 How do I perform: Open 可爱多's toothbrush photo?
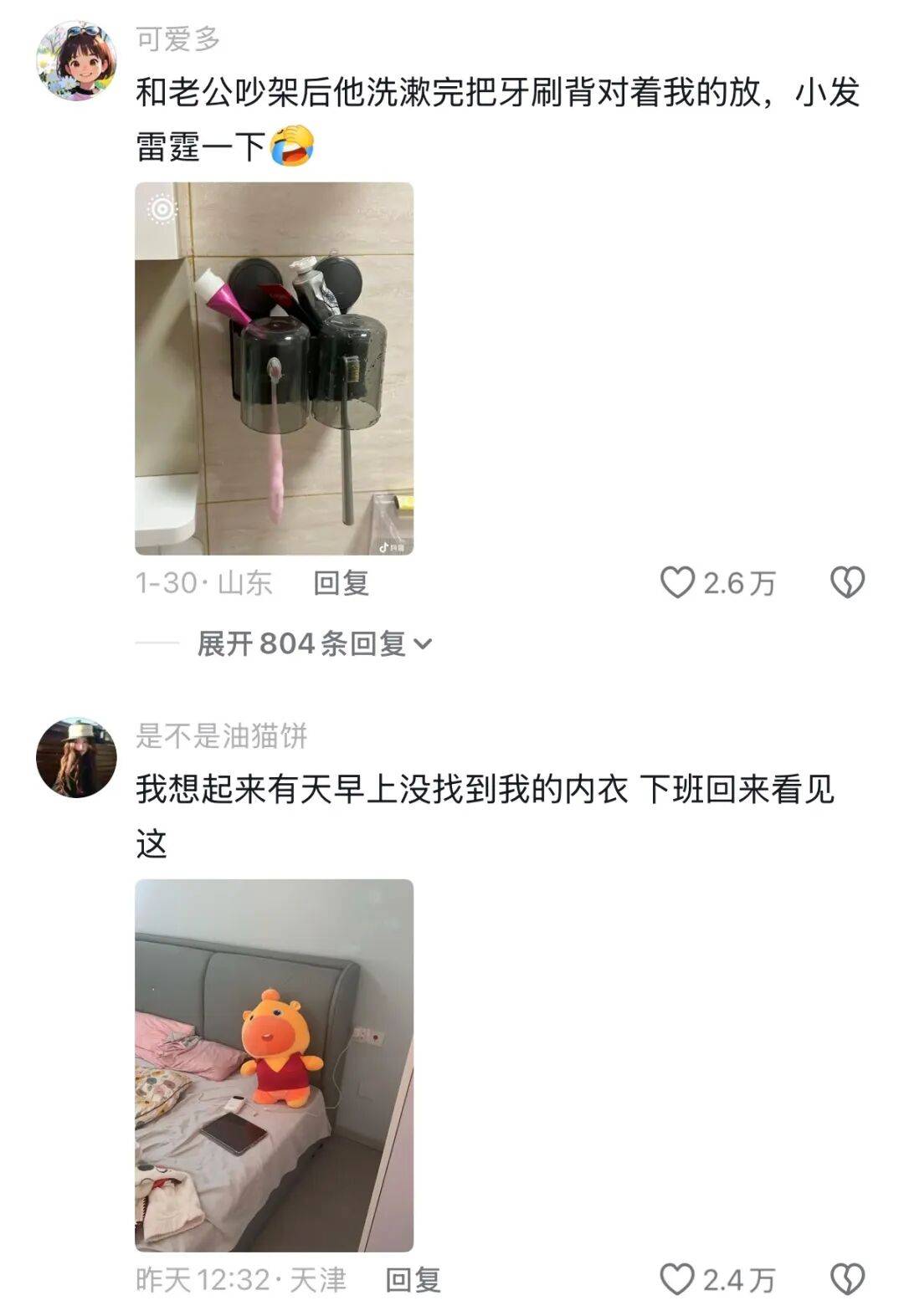click(274, 368)
